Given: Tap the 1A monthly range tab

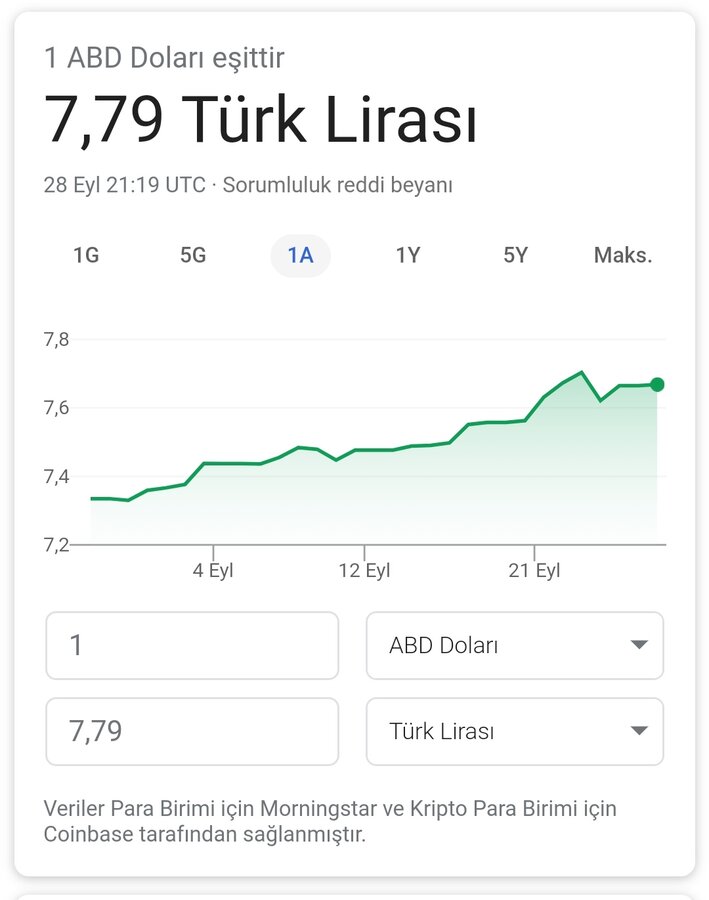Looking at the screenshot, I should (x=300, y=255).
